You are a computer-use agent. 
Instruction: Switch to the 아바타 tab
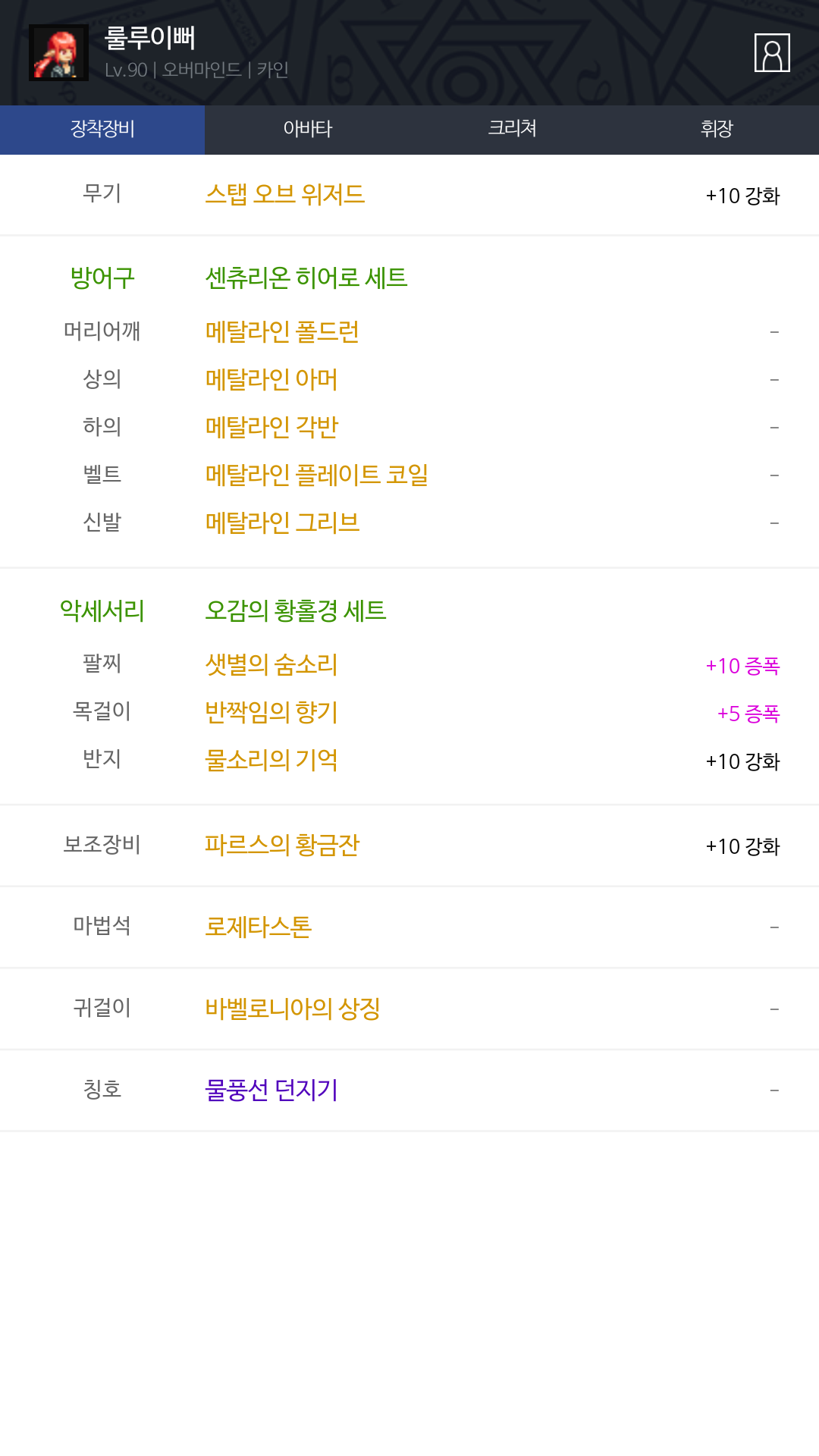point(307,129)
